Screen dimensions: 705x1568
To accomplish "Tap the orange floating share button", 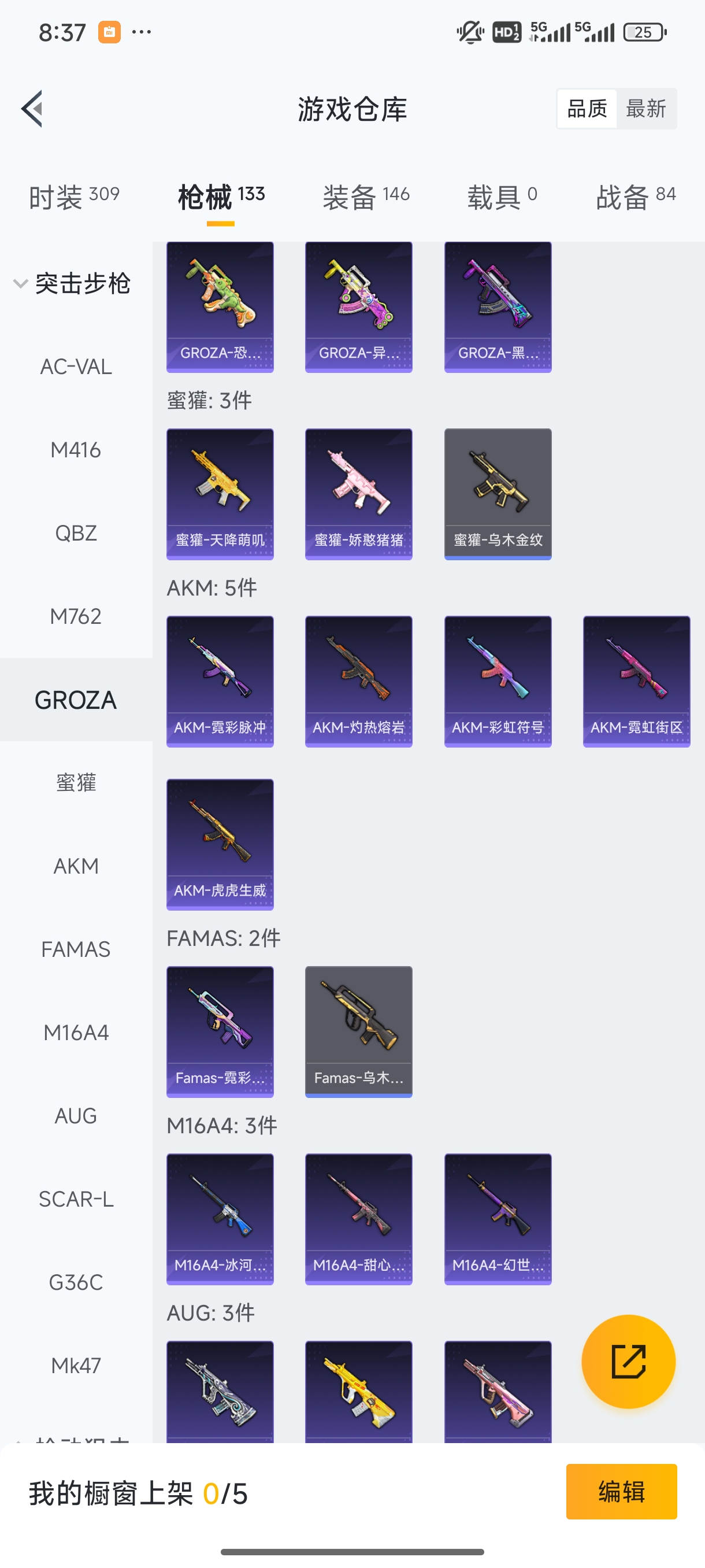I will (x=628, y=1362).
